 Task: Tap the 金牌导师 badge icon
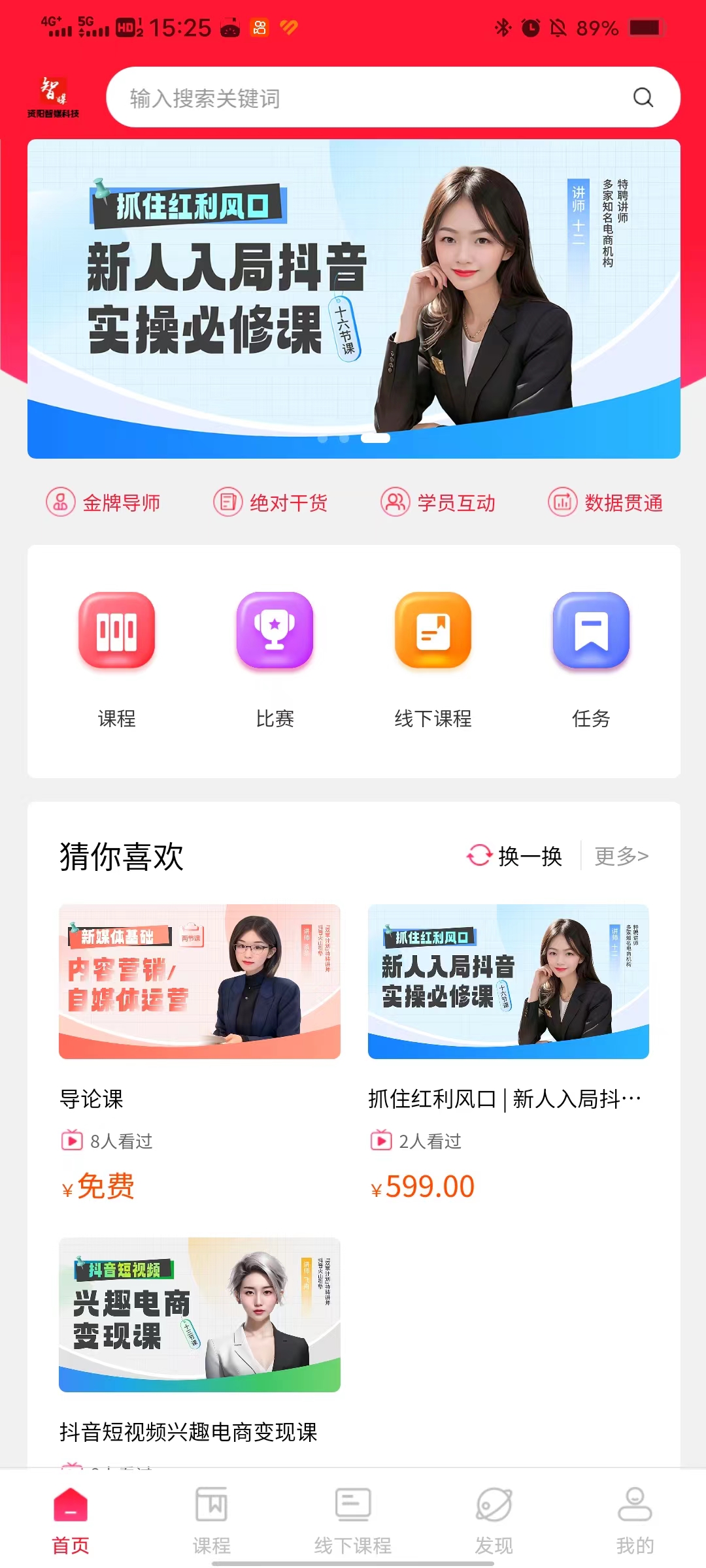click(59, 503)
